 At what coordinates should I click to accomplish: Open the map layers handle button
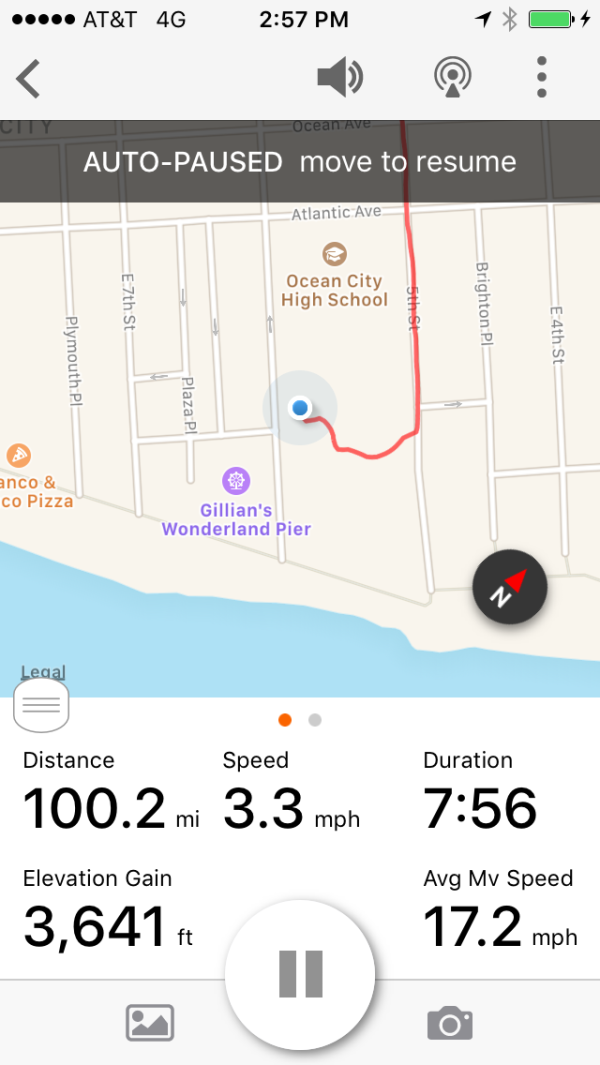pyautogui.click(x=41, y=706)
